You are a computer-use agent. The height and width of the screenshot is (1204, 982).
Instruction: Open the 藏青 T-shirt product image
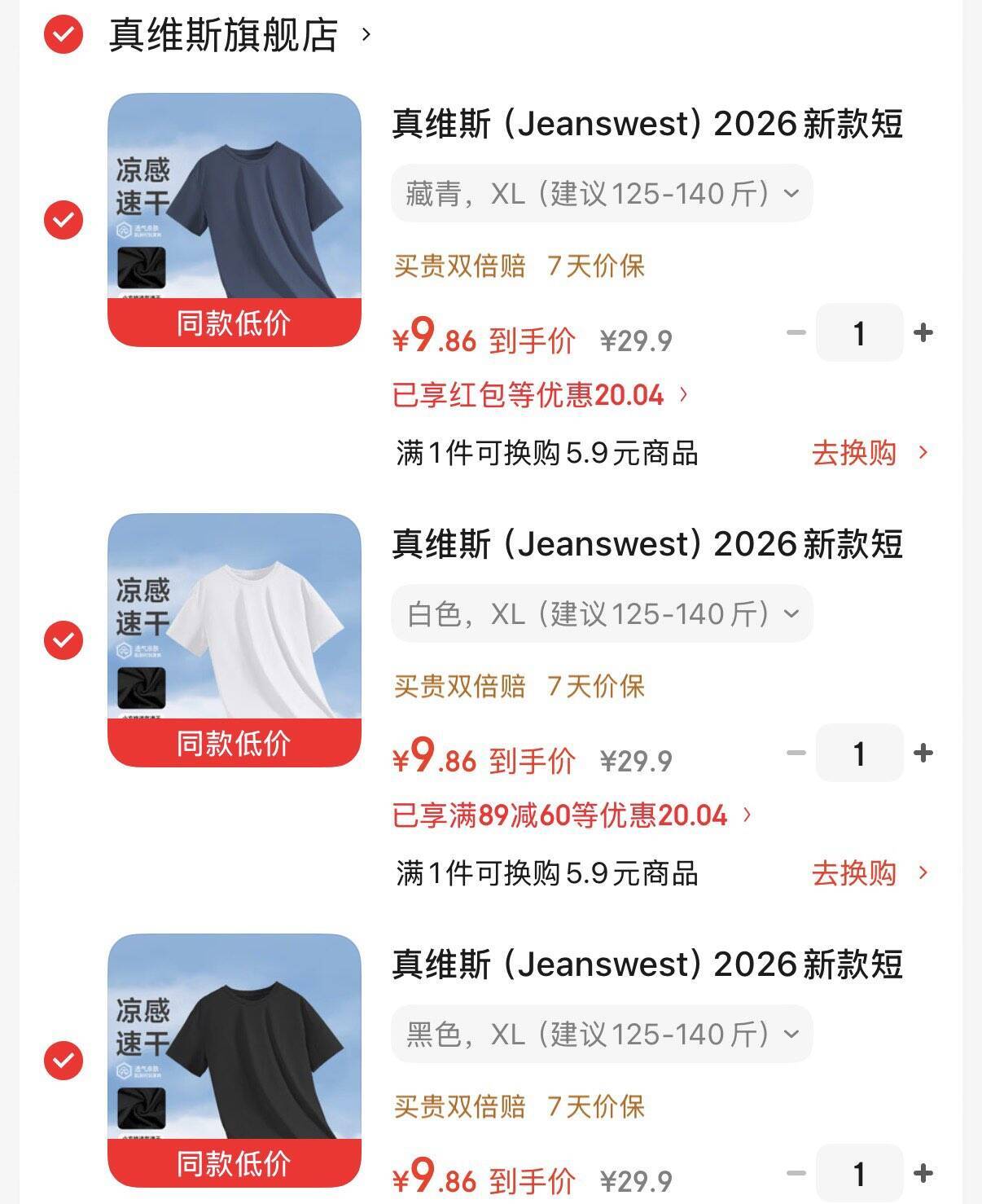point(235,220)
